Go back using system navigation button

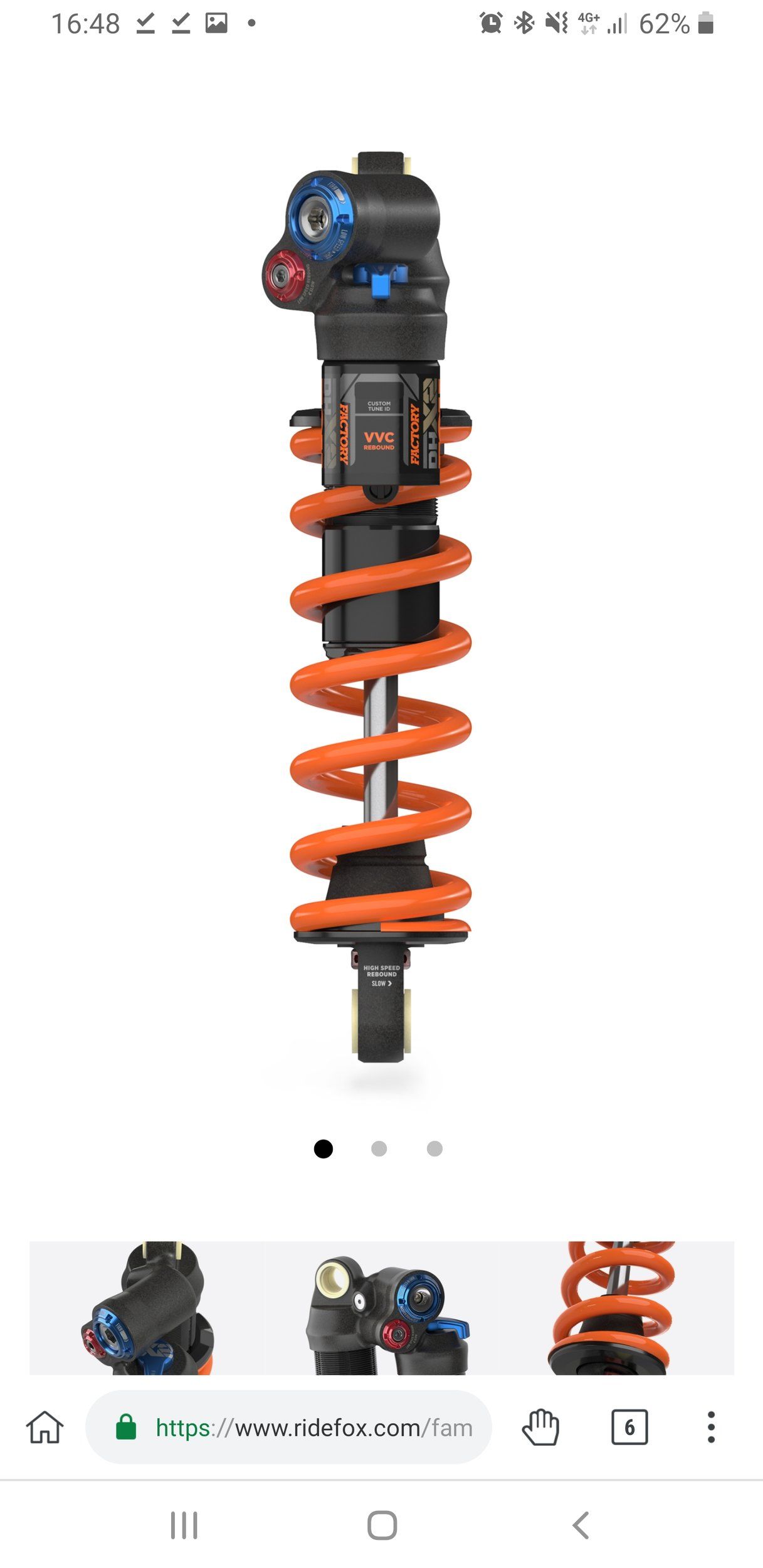[x=581, y=1525]
